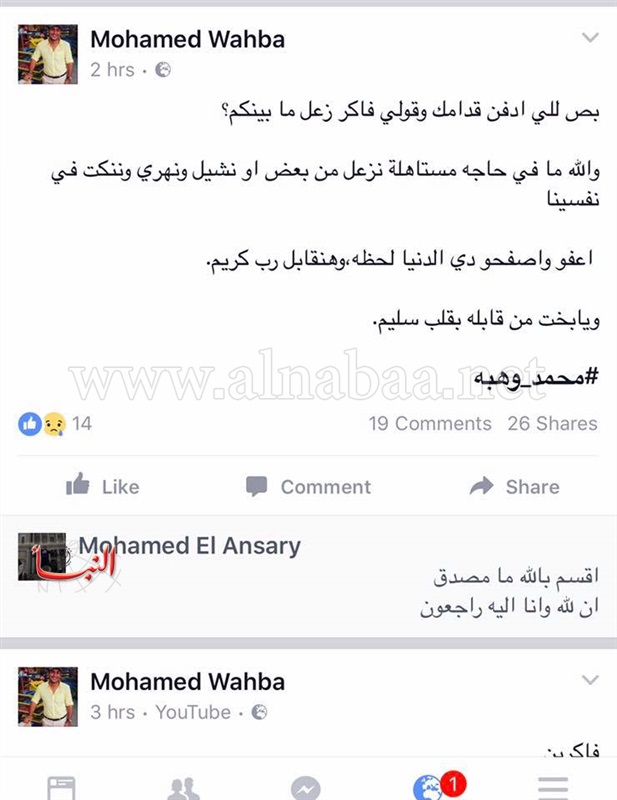Open the Friend Requests tab

(x=183, y=786)
